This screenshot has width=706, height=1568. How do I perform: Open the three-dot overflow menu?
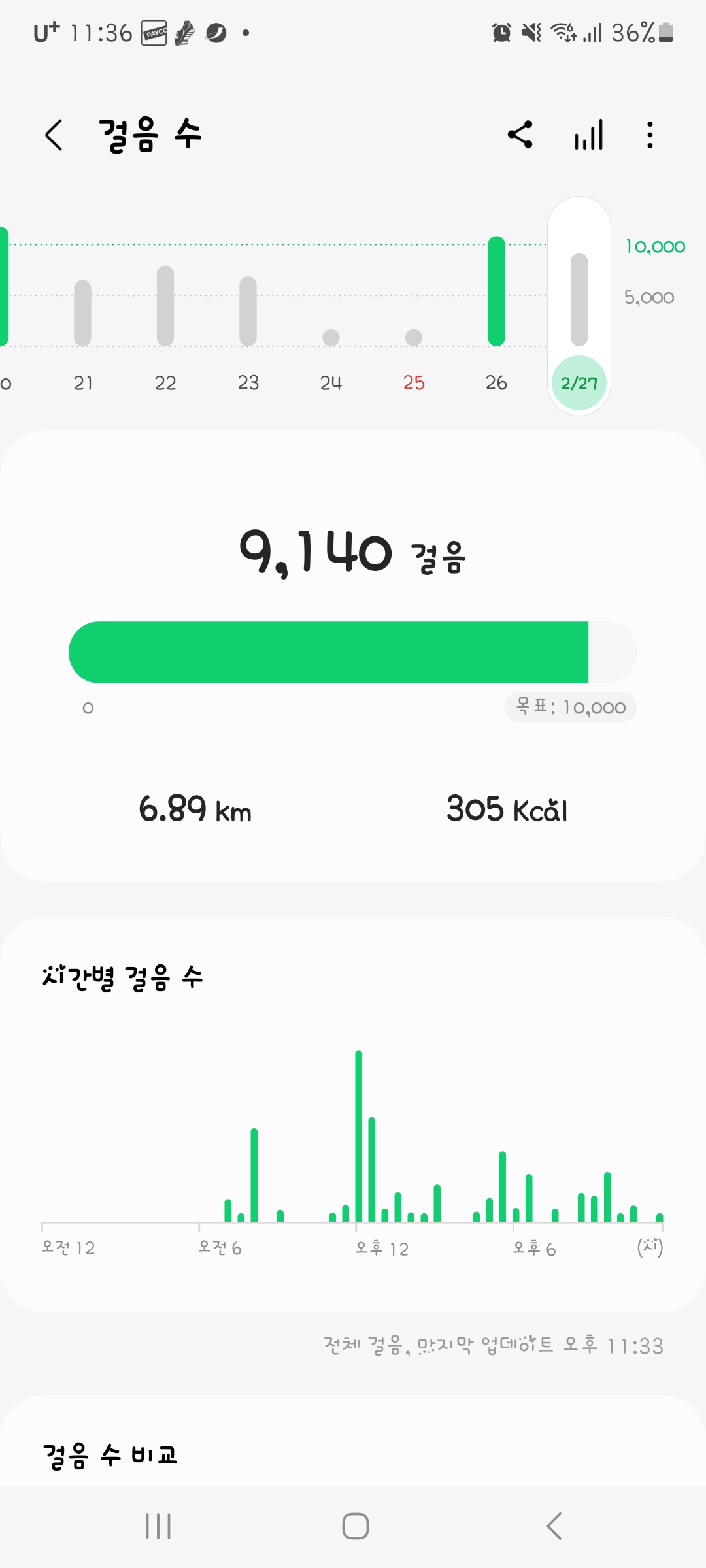[649, 135]
